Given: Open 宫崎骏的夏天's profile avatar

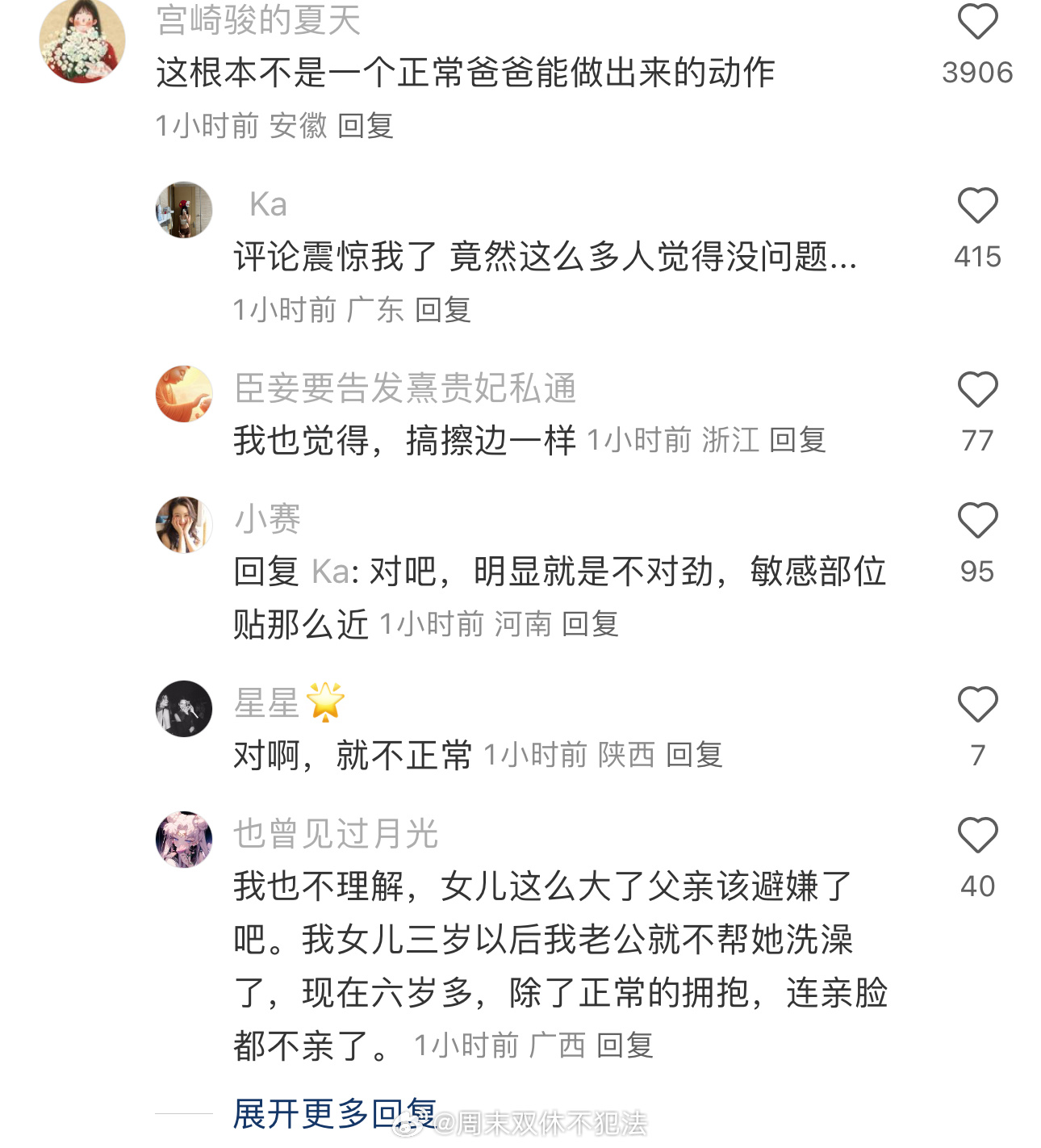Looking at the screenshot, I should point(82,40).
